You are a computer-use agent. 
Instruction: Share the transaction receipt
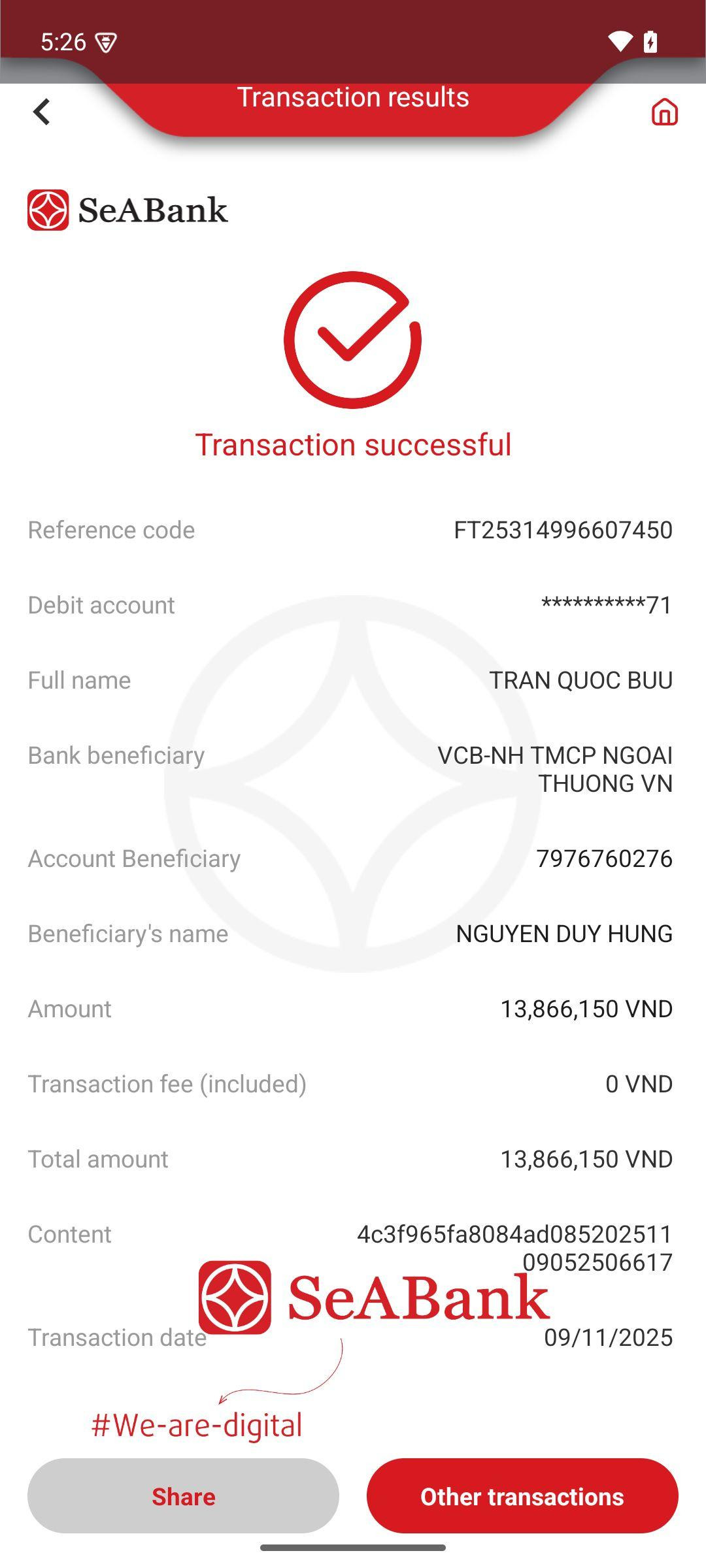click(x=183, y=1495)
